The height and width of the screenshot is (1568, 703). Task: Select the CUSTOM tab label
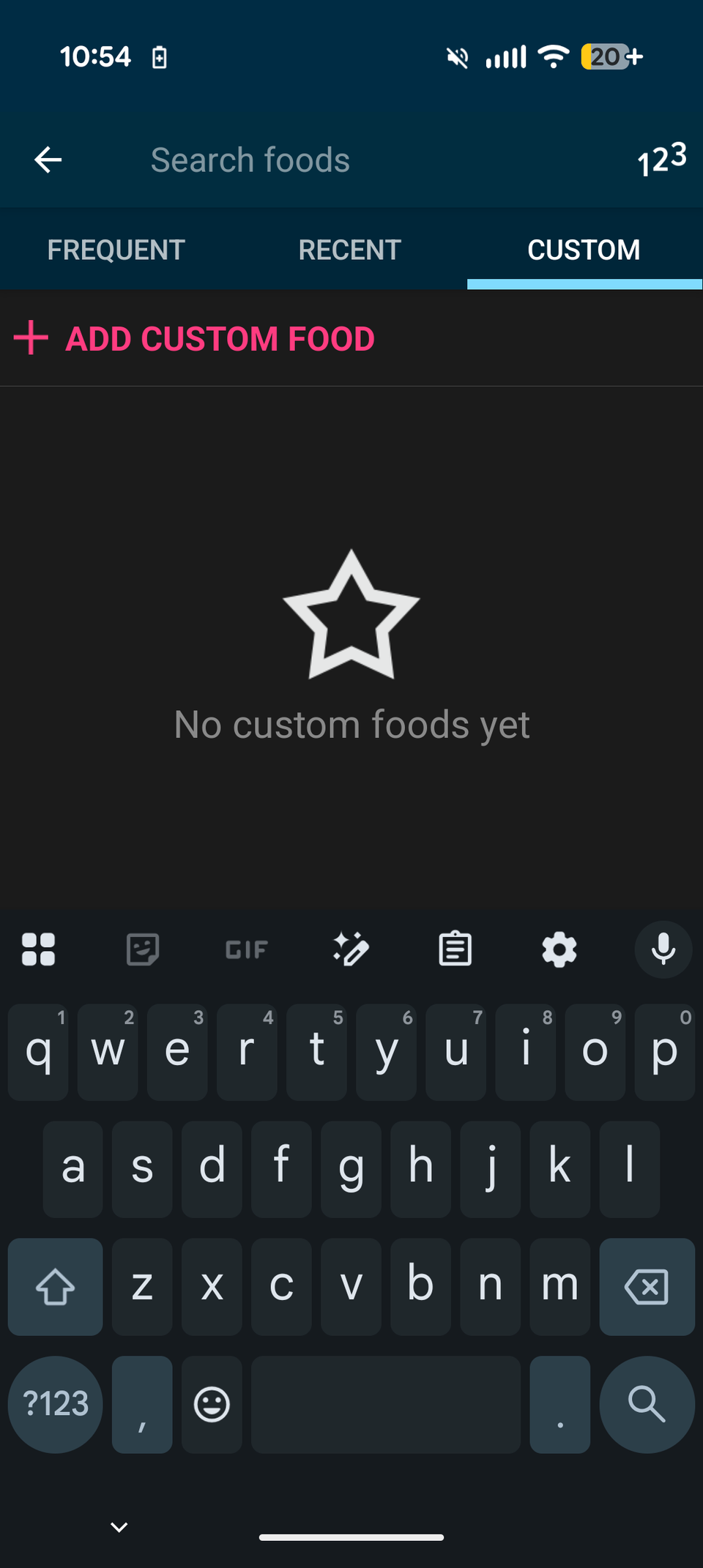click(x=584, y=250)
